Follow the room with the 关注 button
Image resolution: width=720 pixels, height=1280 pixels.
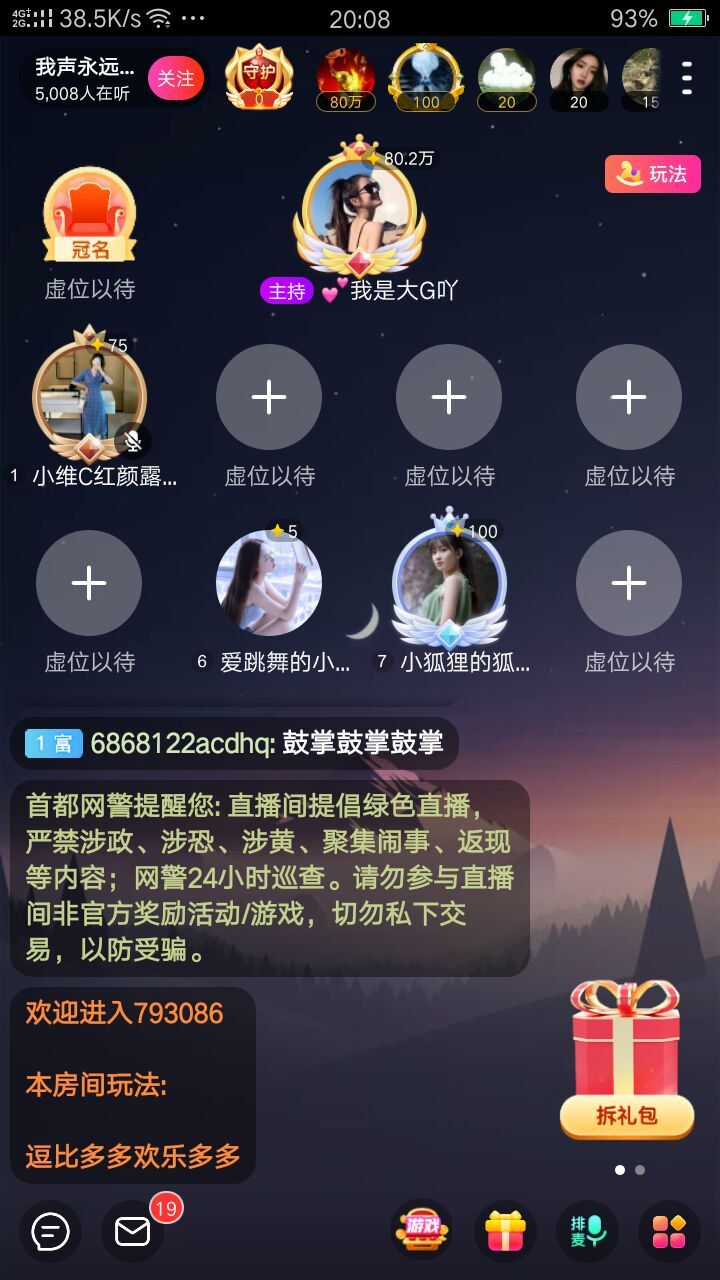175,78
